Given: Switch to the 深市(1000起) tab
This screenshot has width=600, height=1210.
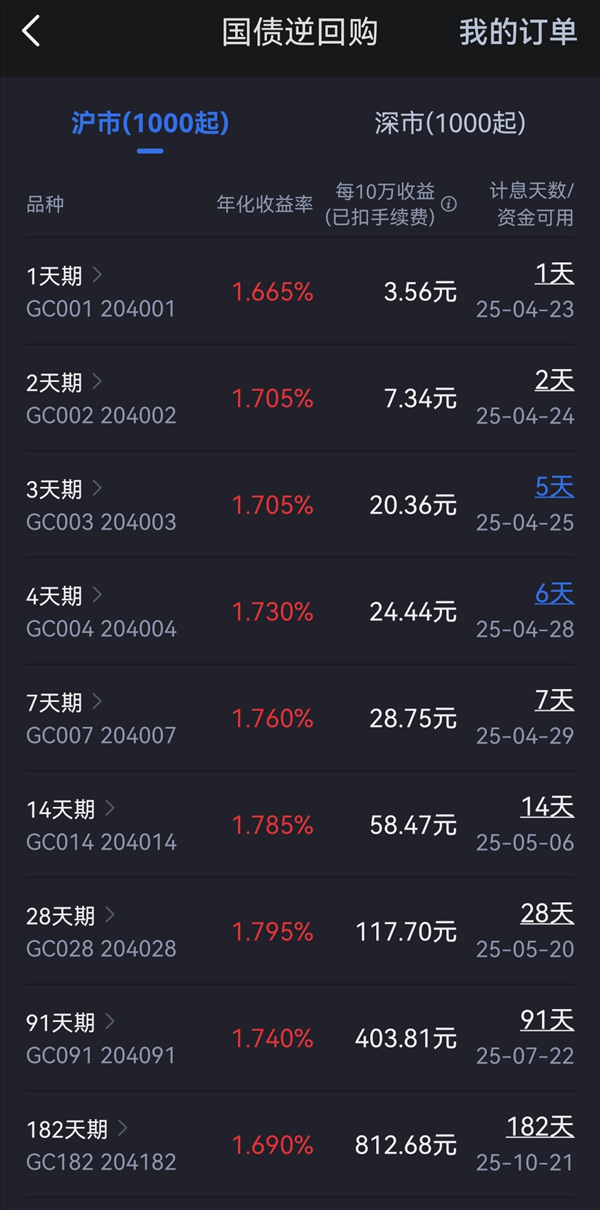Looking at the screenshot, I should click(x=450, y=123).
